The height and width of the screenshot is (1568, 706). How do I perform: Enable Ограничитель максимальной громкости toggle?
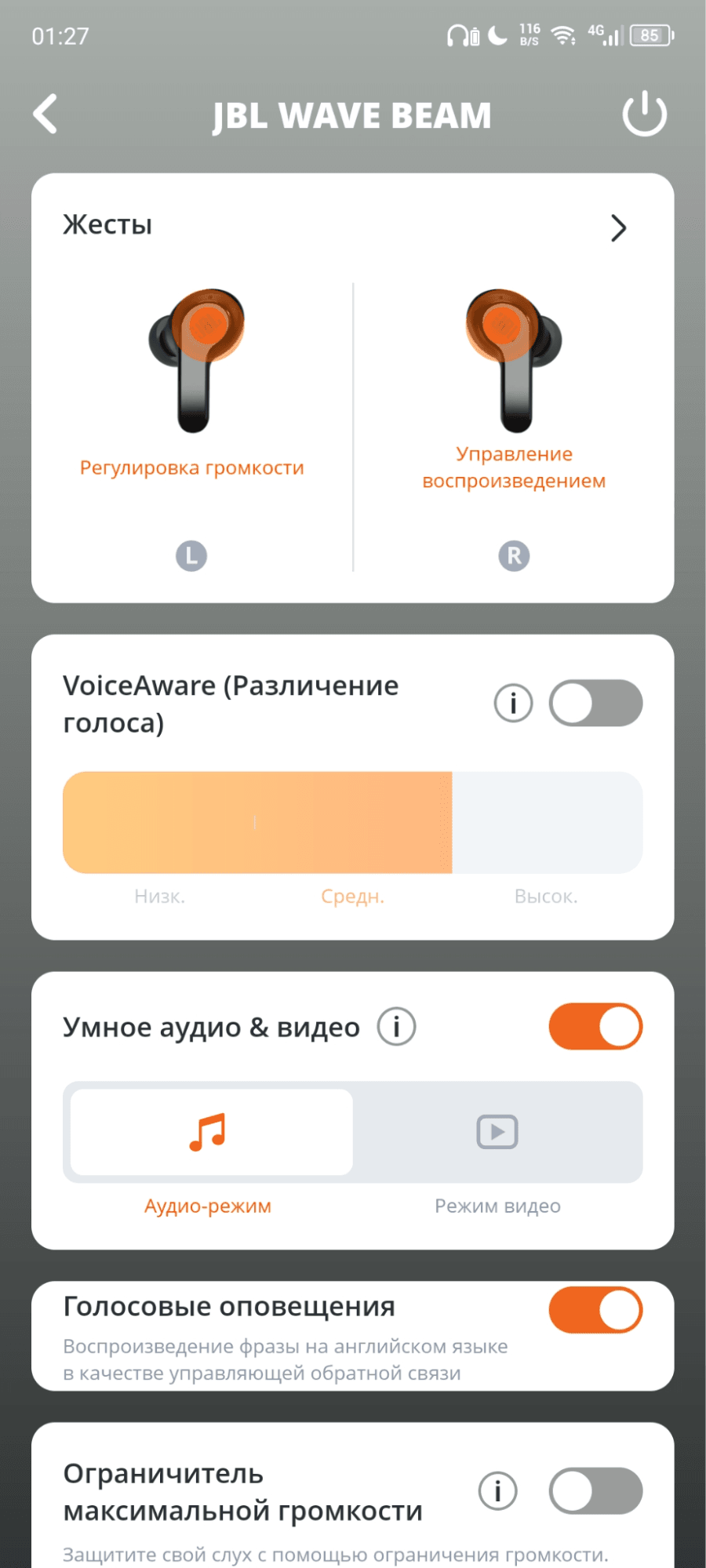point(595,1490)
